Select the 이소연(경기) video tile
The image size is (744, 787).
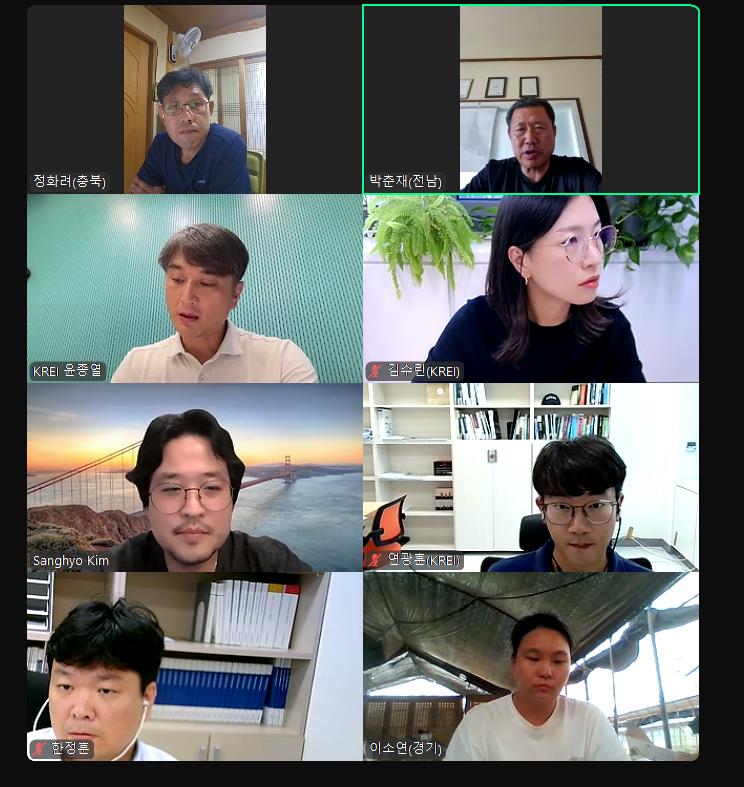(x=531, y=666)
